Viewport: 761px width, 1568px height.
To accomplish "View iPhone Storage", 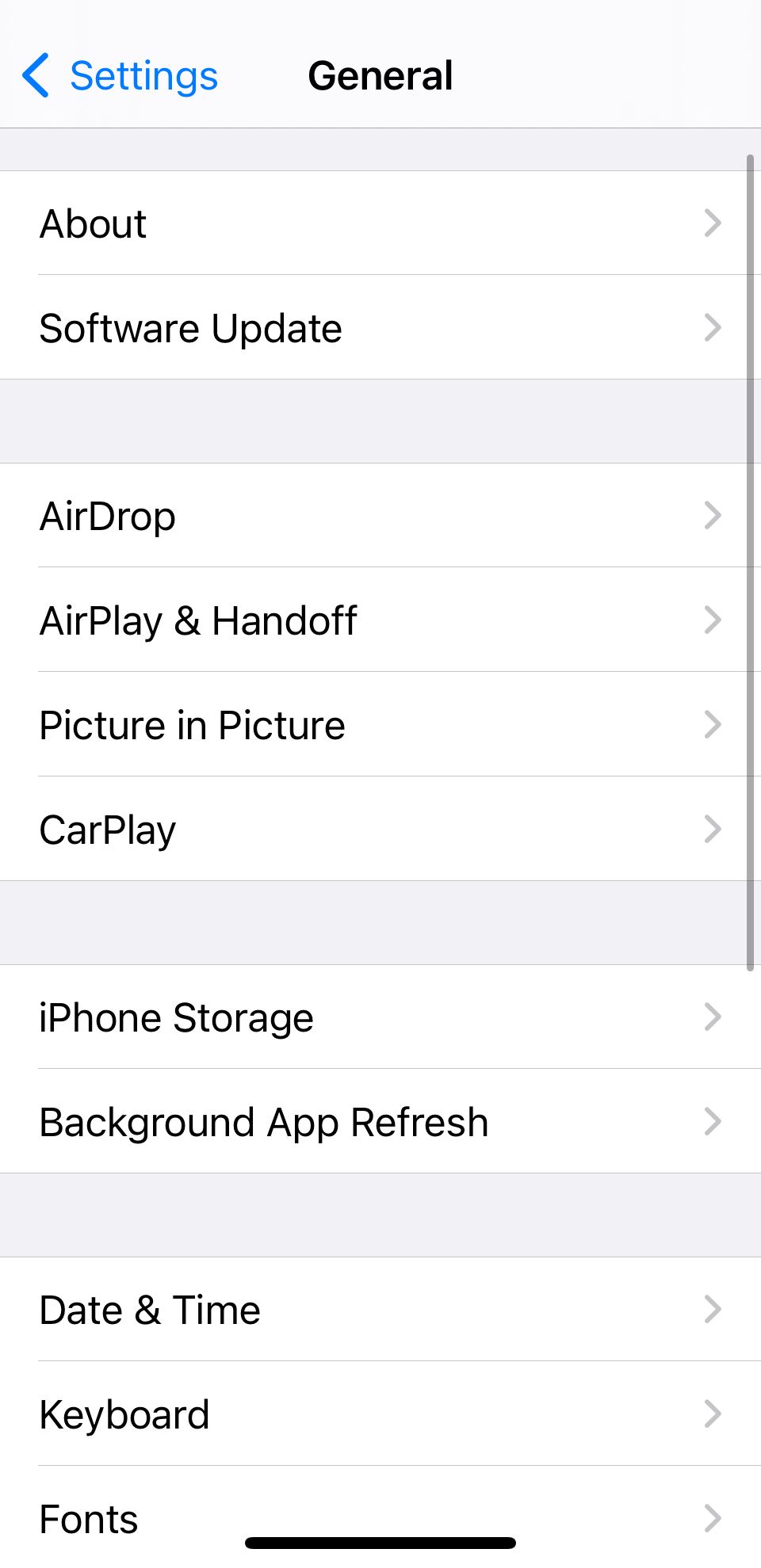I will tap(380, 1017).
